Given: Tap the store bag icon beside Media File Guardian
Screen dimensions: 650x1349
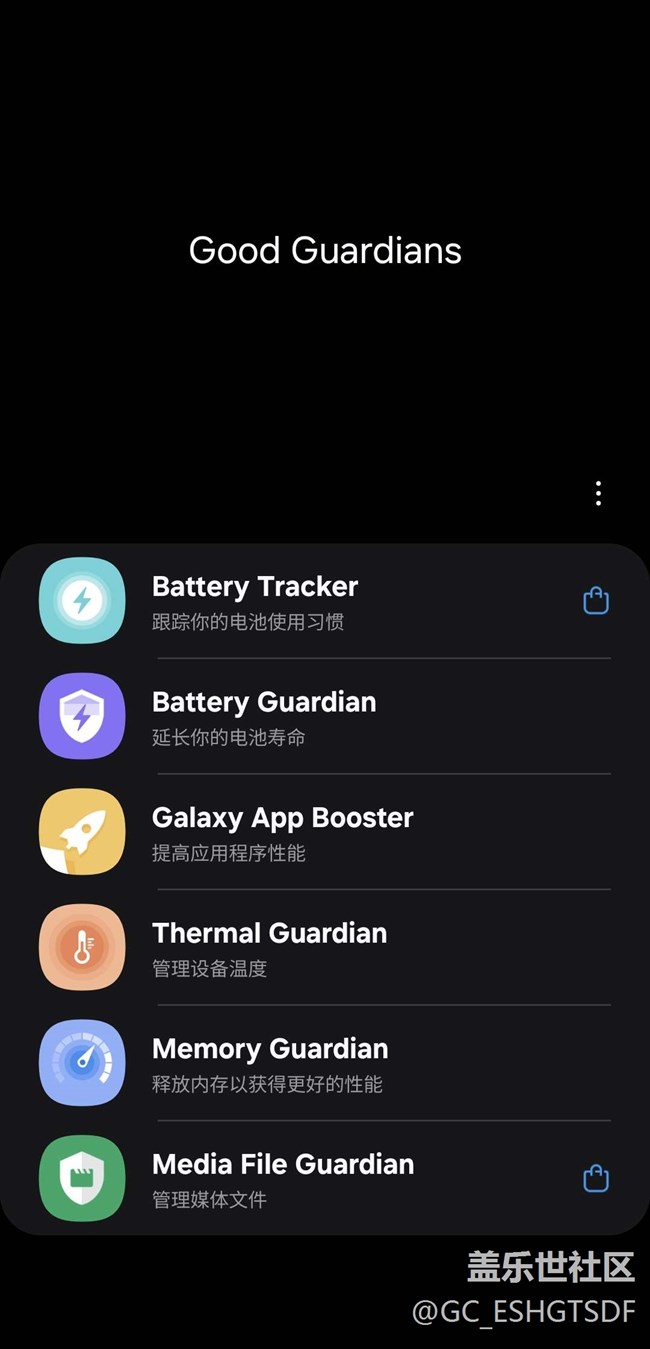Looking at the screenshot, I should [x=596, y=1178].
